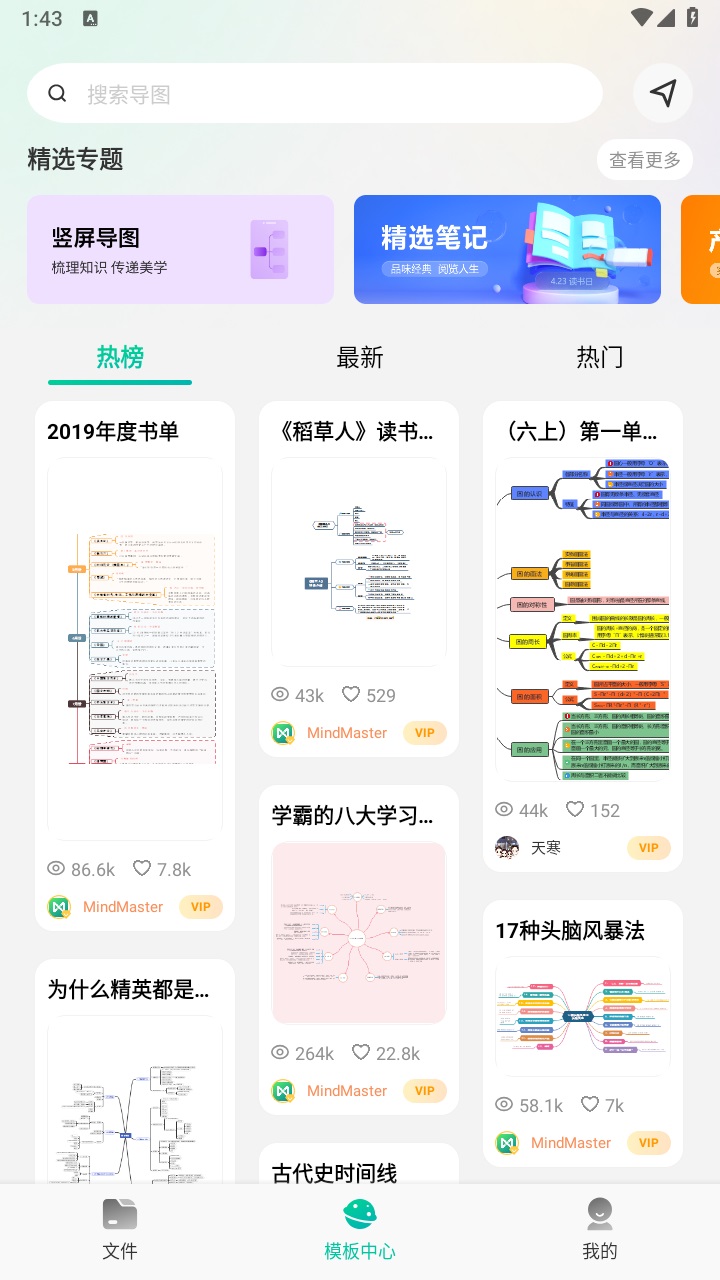Tap the 模板中心 bottom tab

click(360, 1231)
